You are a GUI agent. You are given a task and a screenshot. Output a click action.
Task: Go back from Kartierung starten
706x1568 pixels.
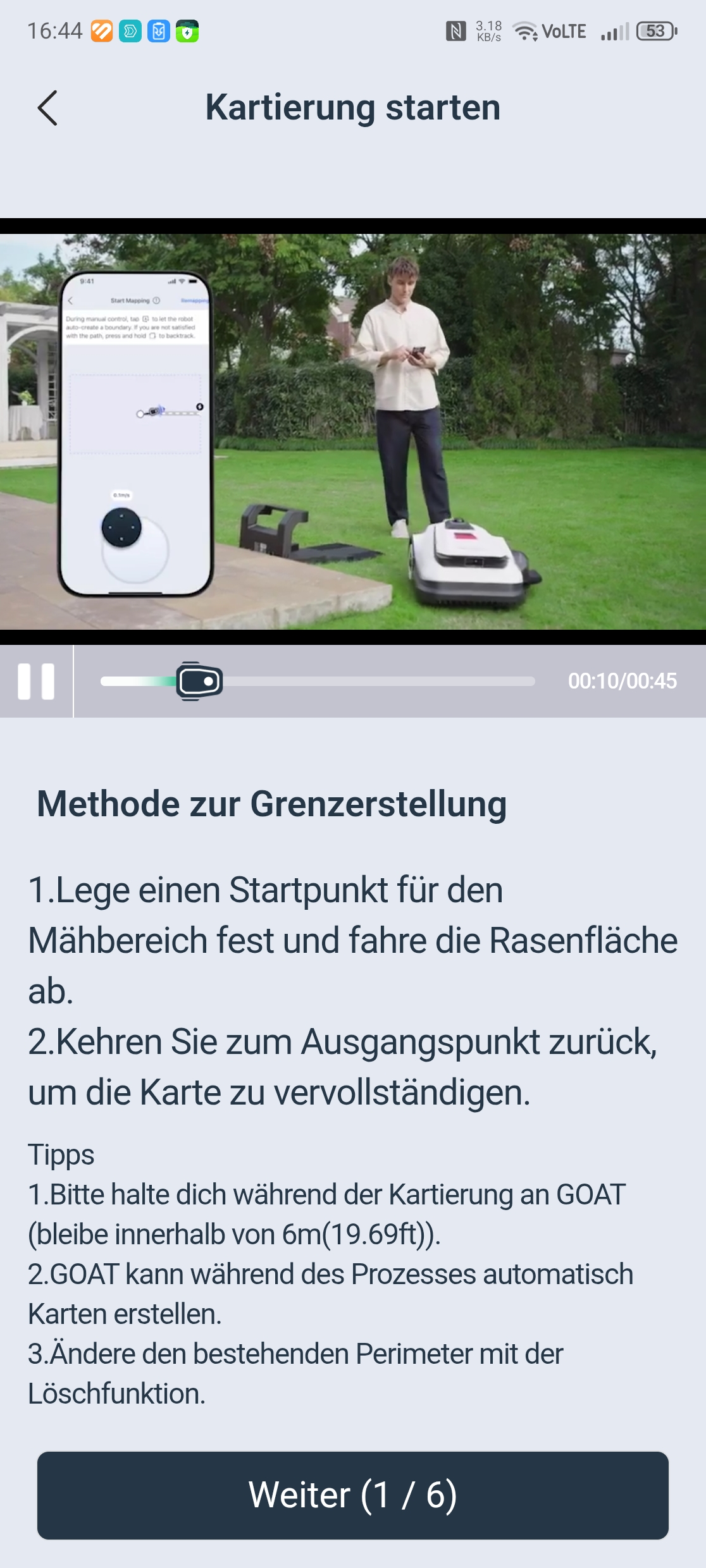tap(47, 108)
